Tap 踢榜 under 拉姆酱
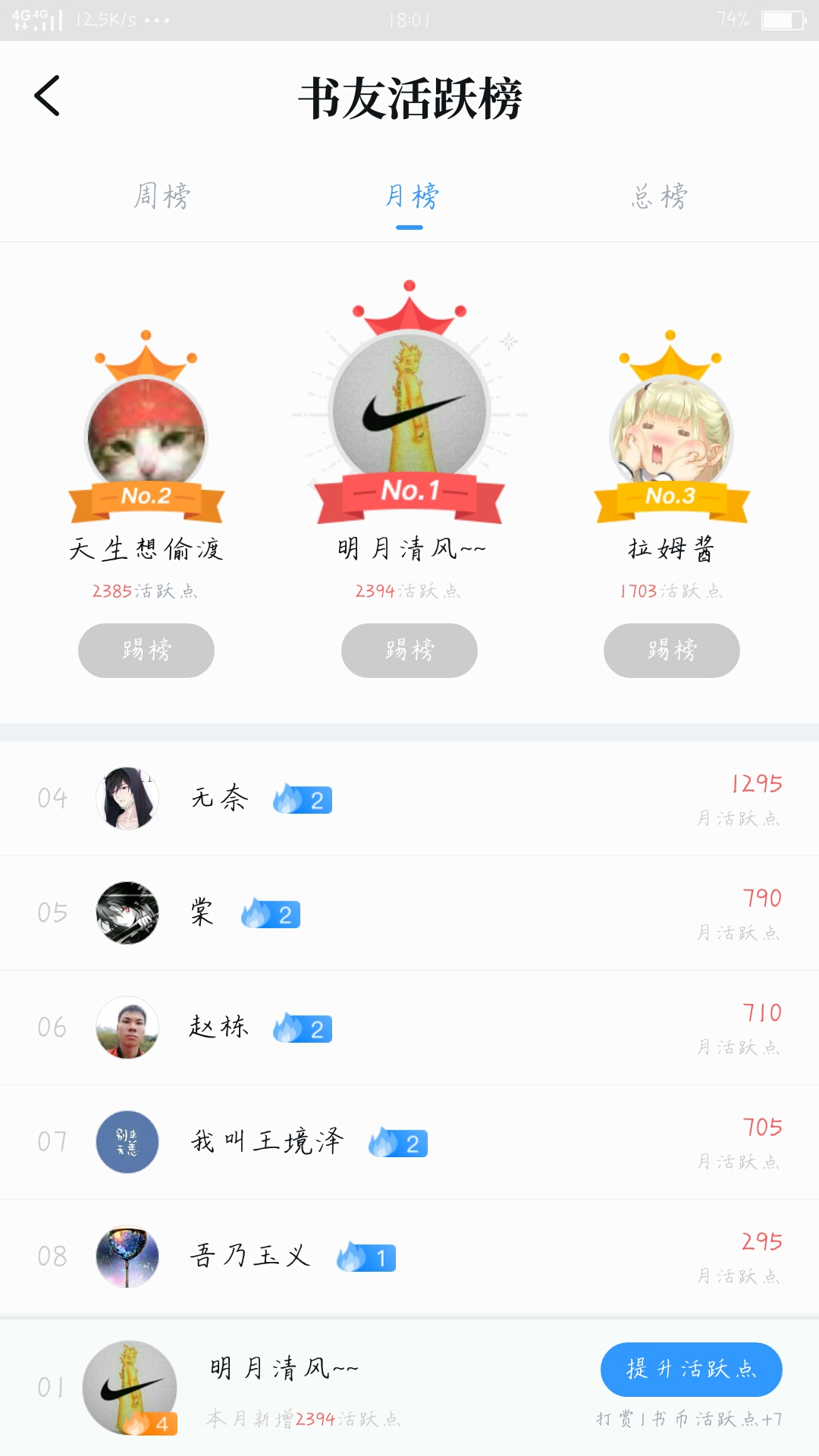Screen dimensions: 819x1456 [672, 651]
